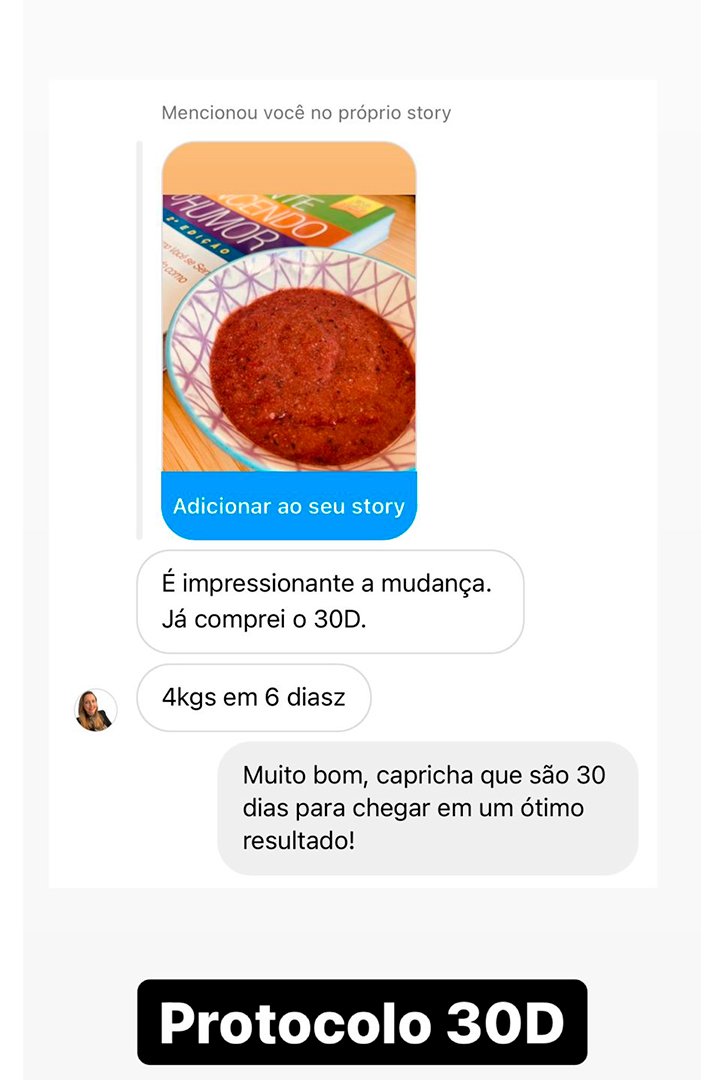724x1080 pixels.
Task: Click the 'Adicionar ao seu story' button
Action: pyautogui.click(x=290, y=507)
